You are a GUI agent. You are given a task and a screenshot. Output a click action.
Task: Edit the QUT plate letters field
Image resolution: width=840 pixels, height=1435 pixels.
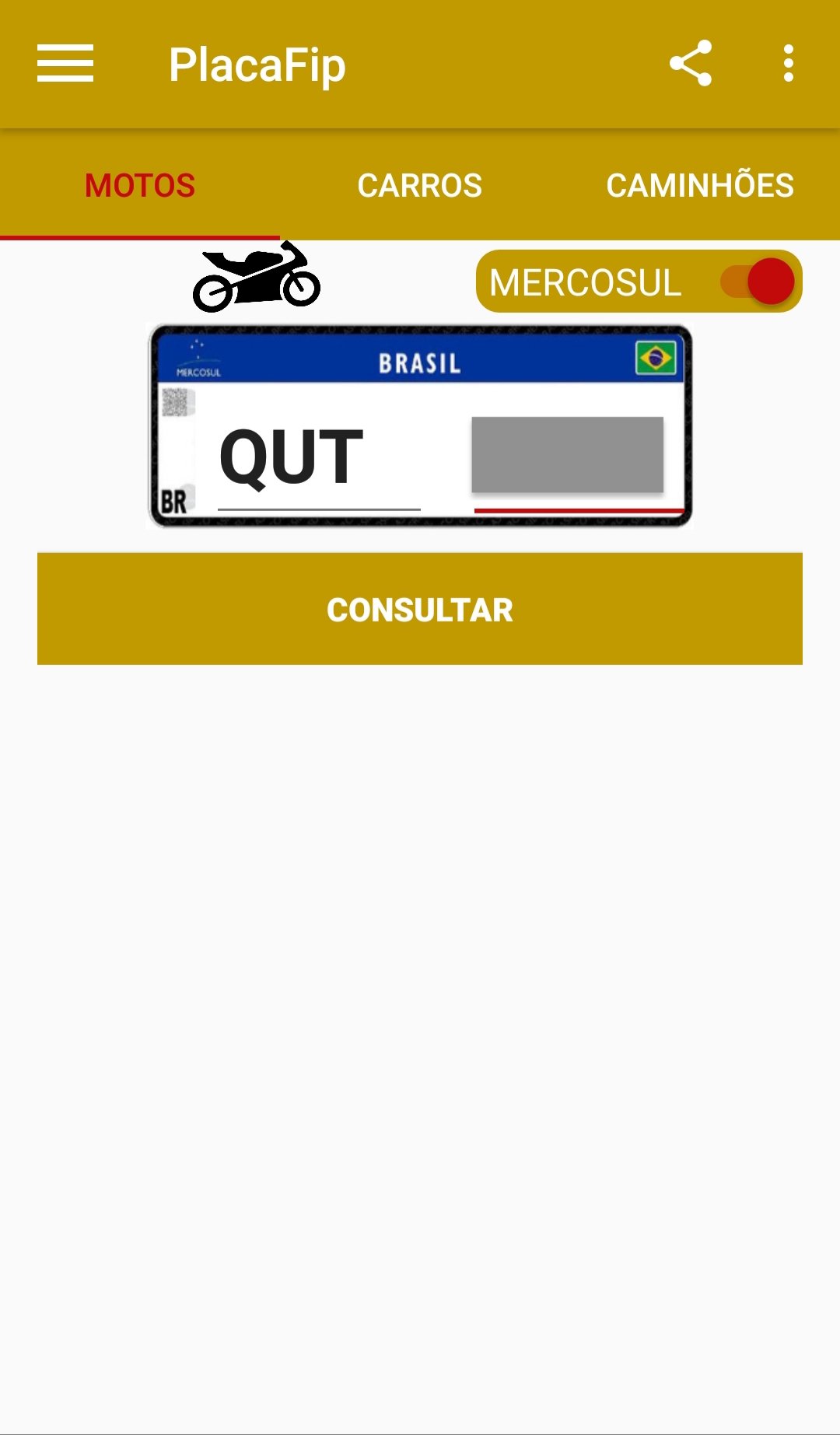tap(317, 459)
